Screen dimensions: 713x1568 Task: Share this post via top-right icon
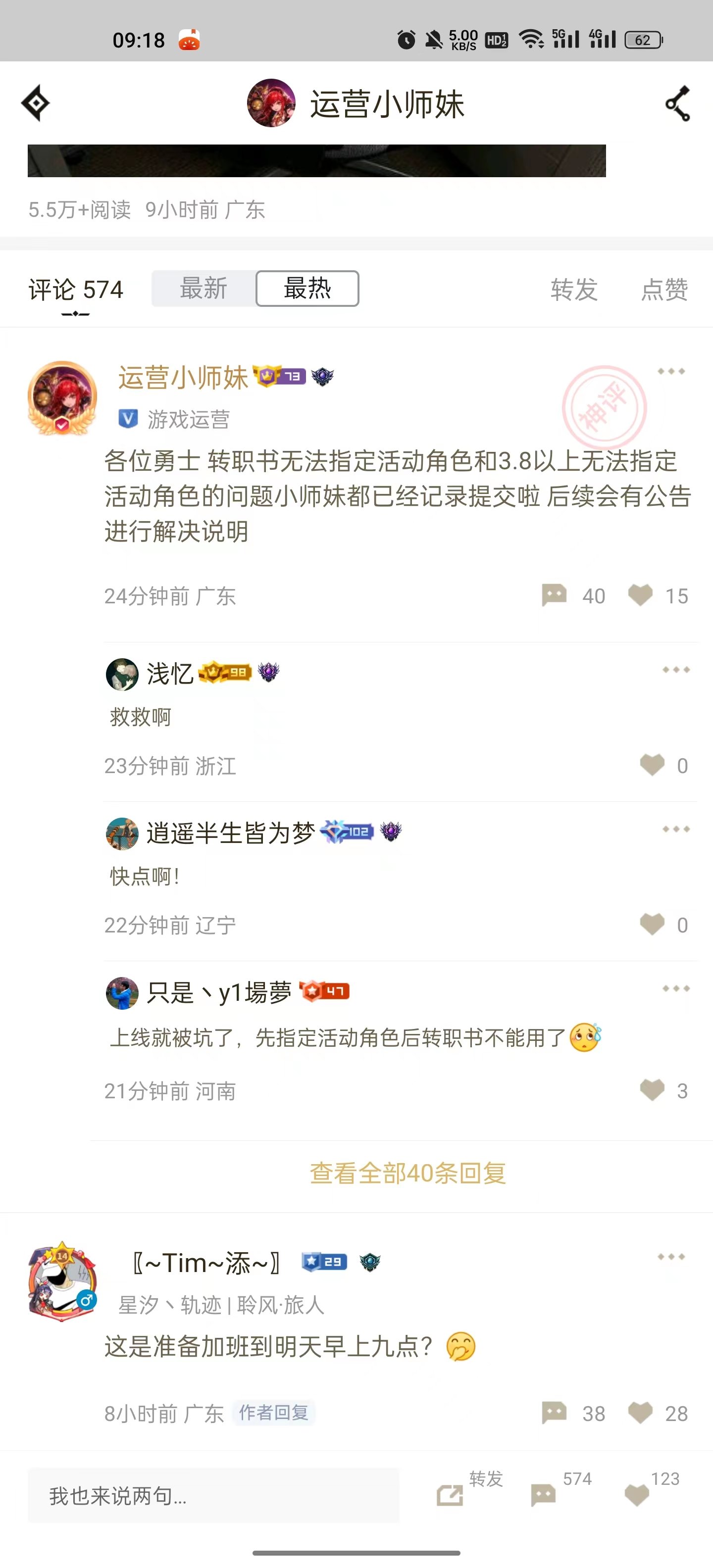(678, 103)
